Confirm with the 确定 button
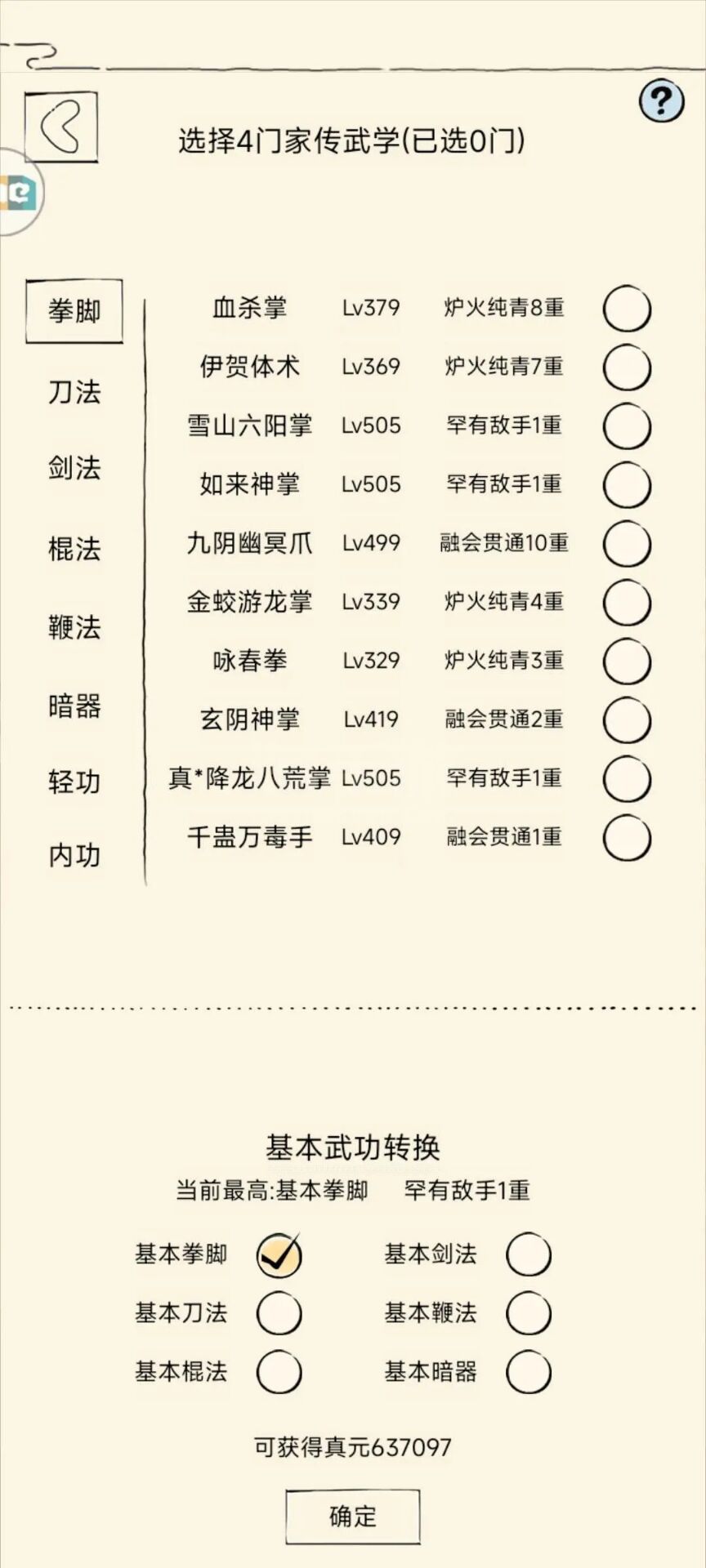Screen dimensions: 706x1568 (x=353, y=1517)
